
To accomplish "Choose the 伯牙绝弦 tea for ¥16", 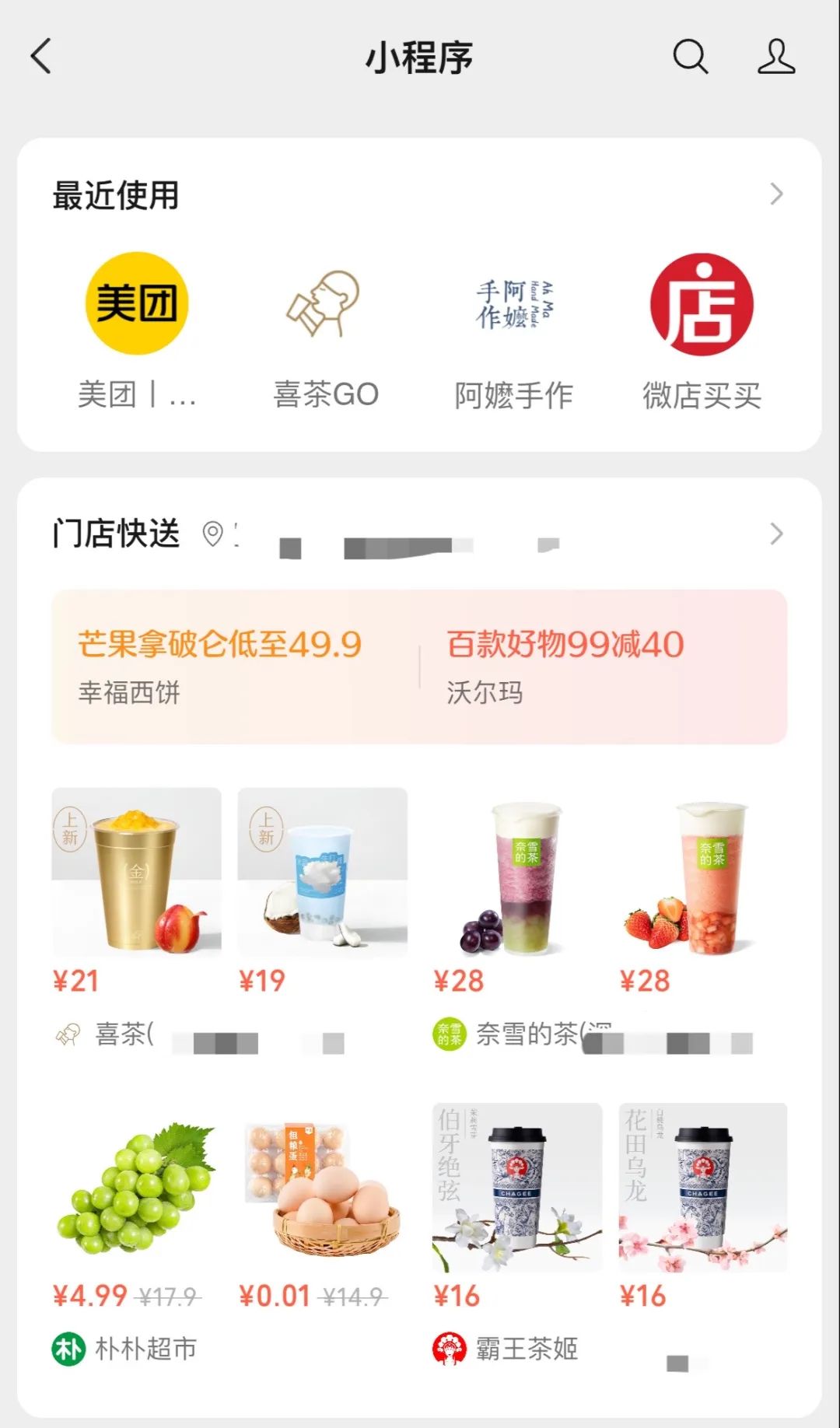I will click(x=517, y=1188).
